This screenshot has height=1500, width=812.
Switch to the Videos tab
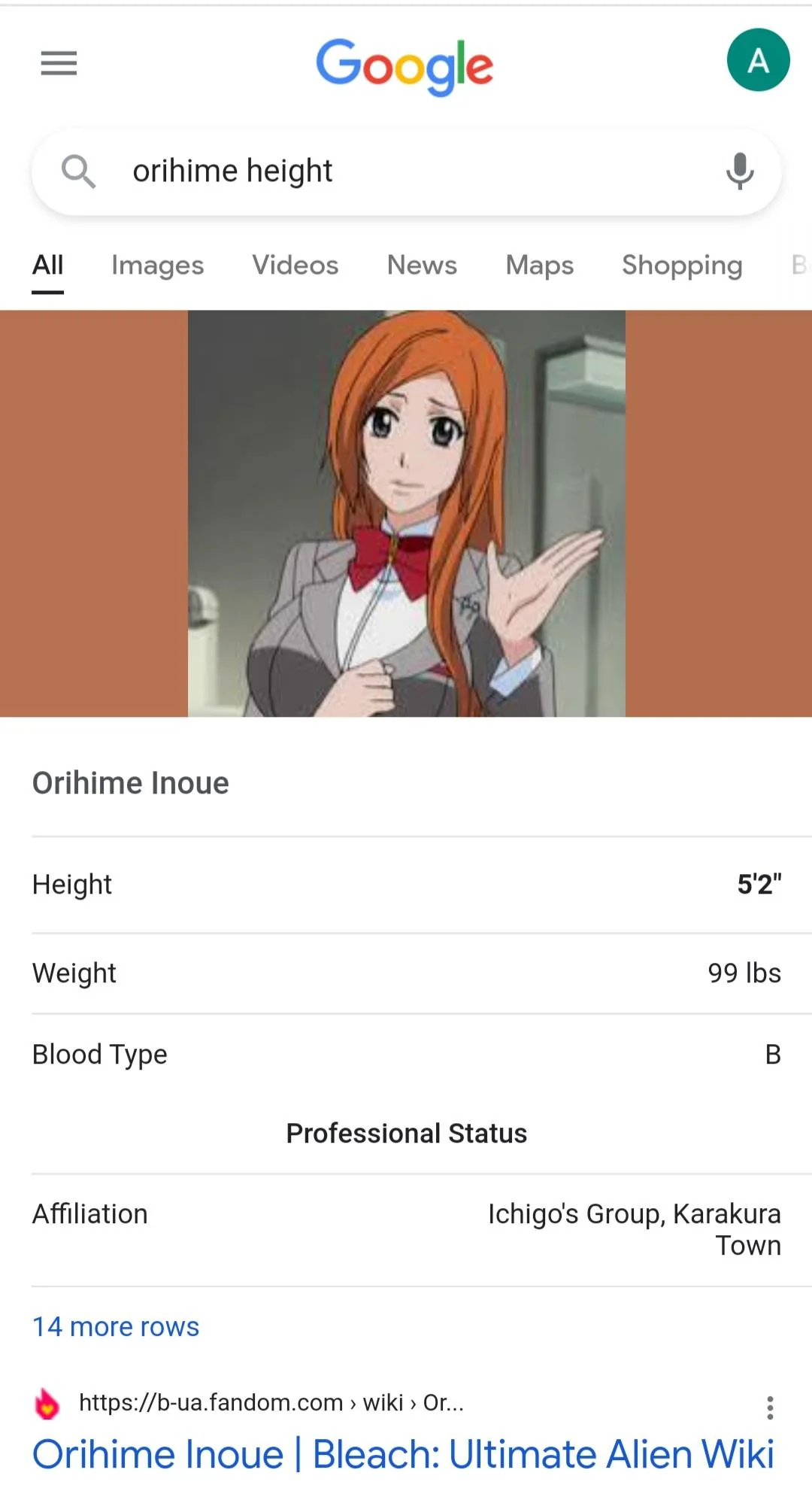click(294, 265)
